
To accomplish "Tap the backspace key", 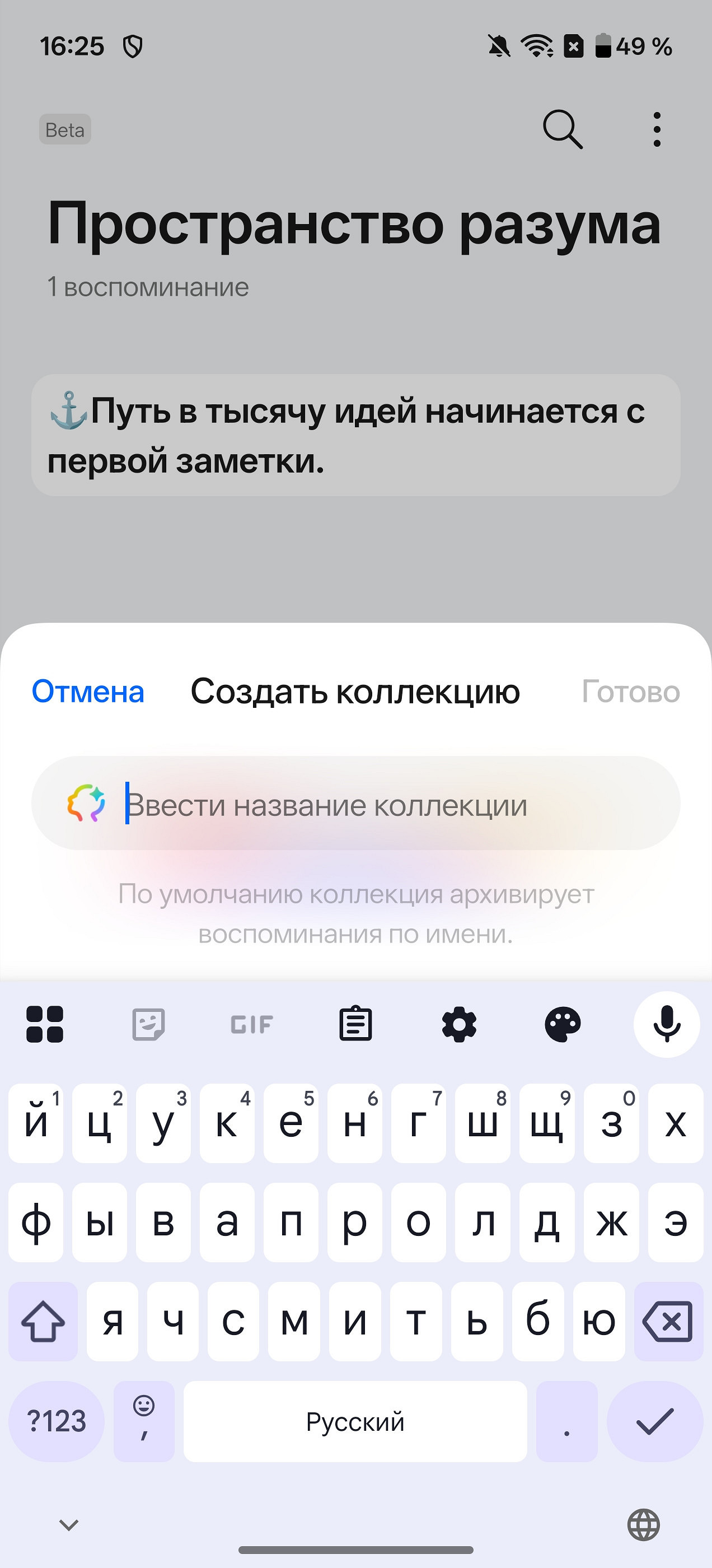I will click(x=668, y=1322).
